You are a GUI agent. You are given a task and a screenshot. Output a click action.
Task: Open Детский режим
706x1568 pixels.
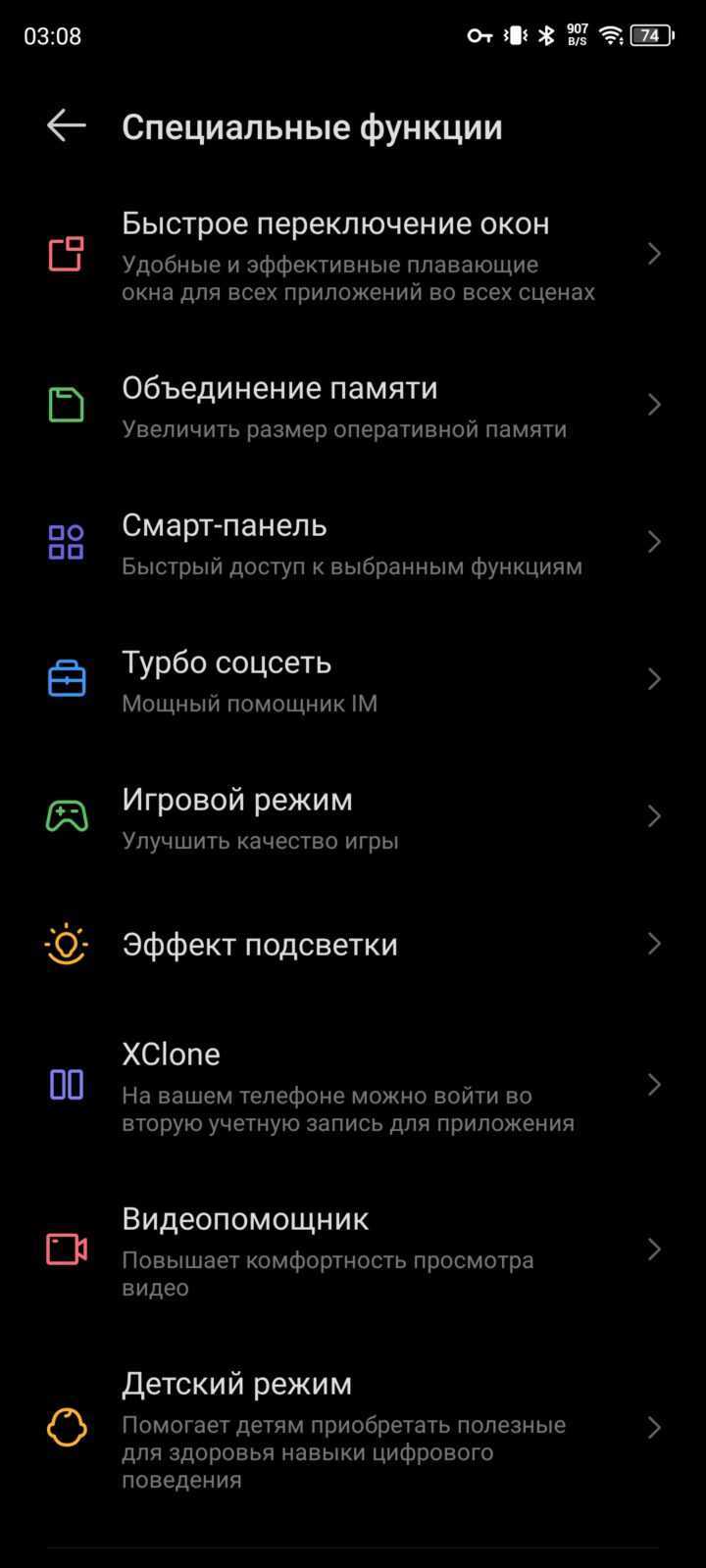[353, 1428]
